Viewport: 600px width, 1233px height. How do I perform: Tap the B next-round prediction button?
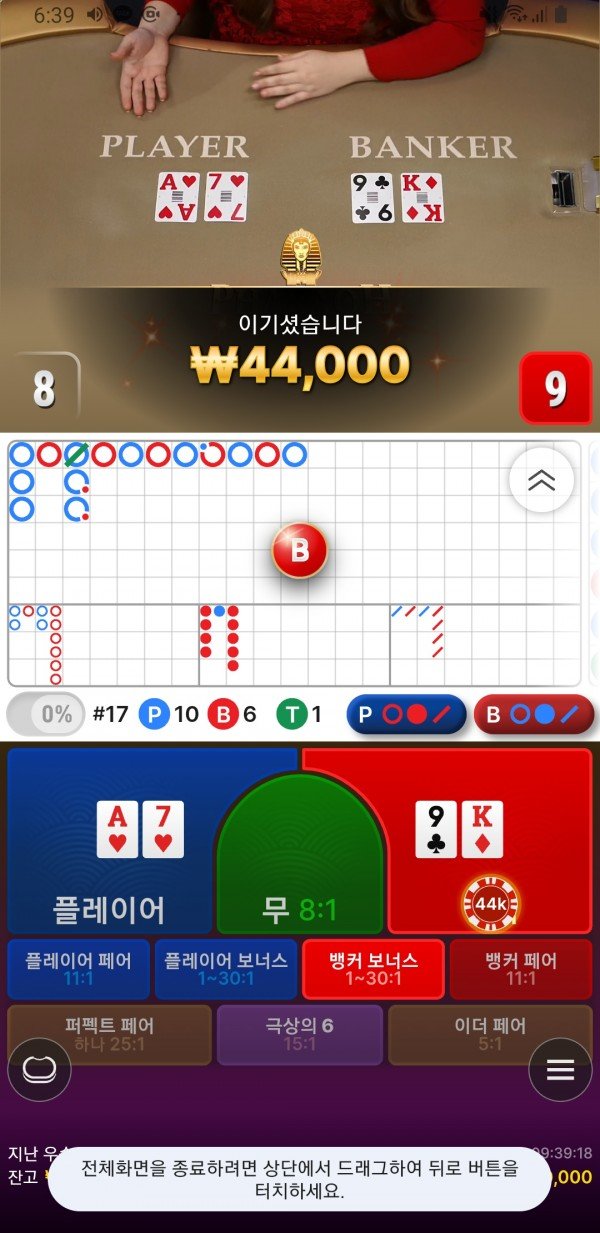coord(533,715)
